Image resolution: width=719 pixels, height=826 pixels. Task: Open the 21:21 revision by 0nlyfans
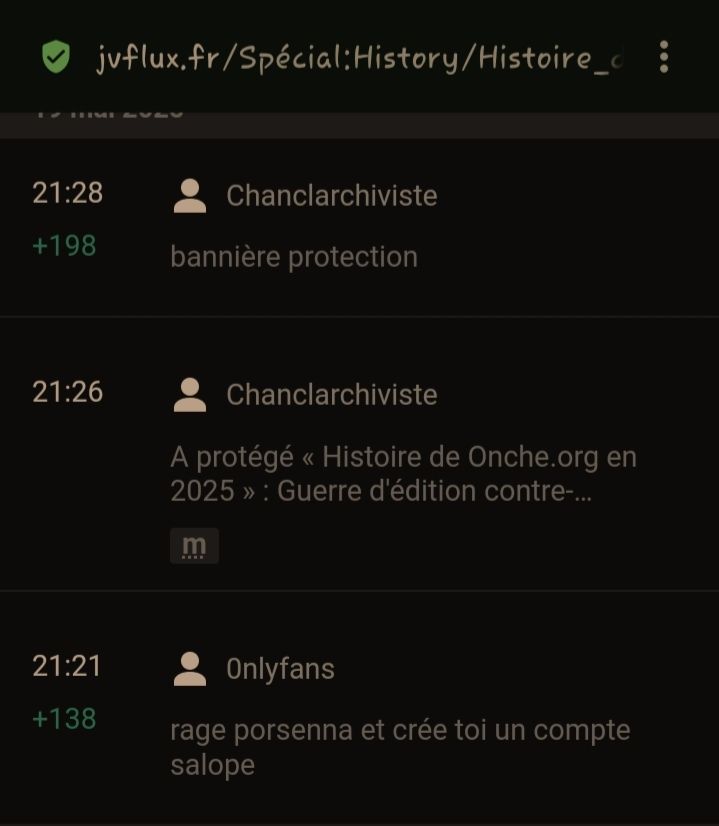(x=66, y=666)
